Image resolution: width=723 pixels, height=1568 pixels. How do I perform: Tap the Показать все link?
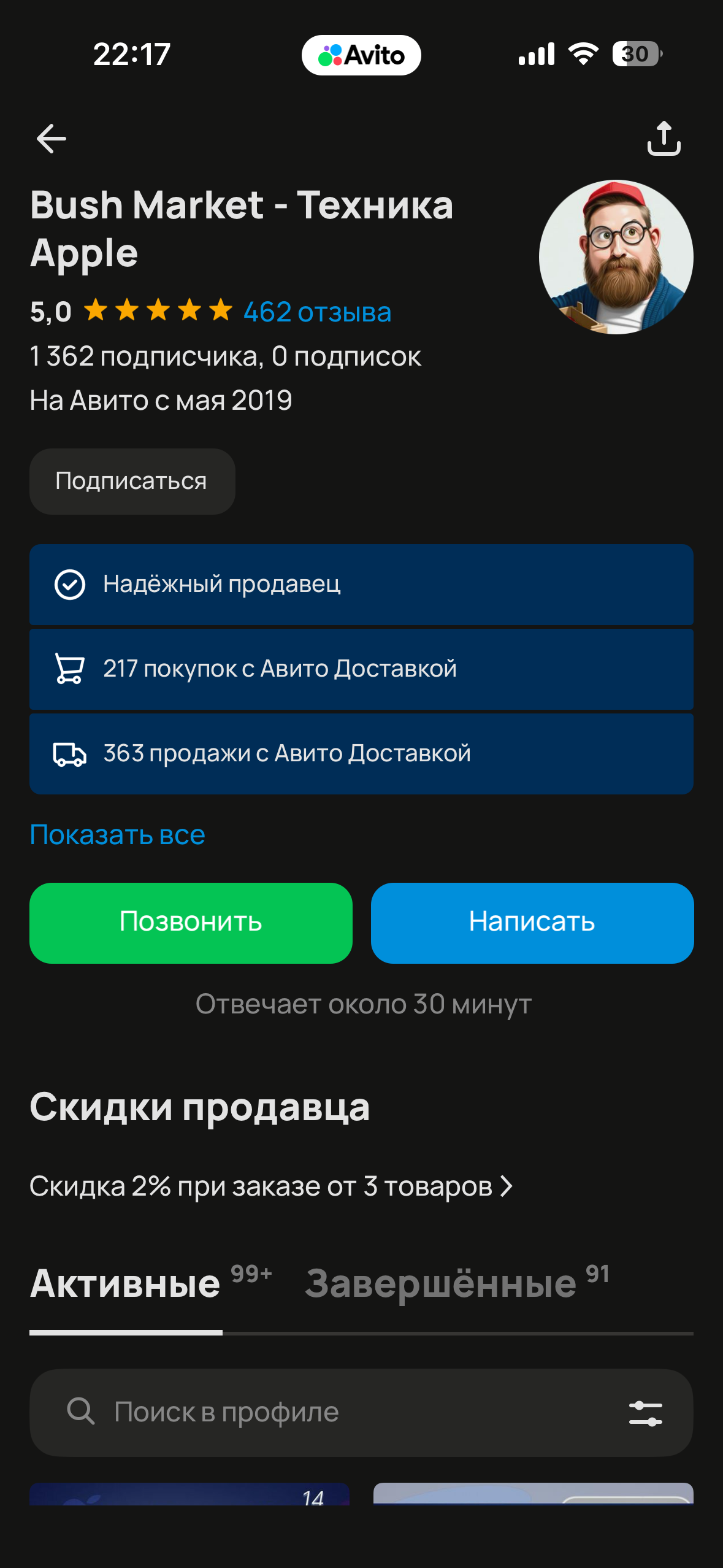pos(117,835)
